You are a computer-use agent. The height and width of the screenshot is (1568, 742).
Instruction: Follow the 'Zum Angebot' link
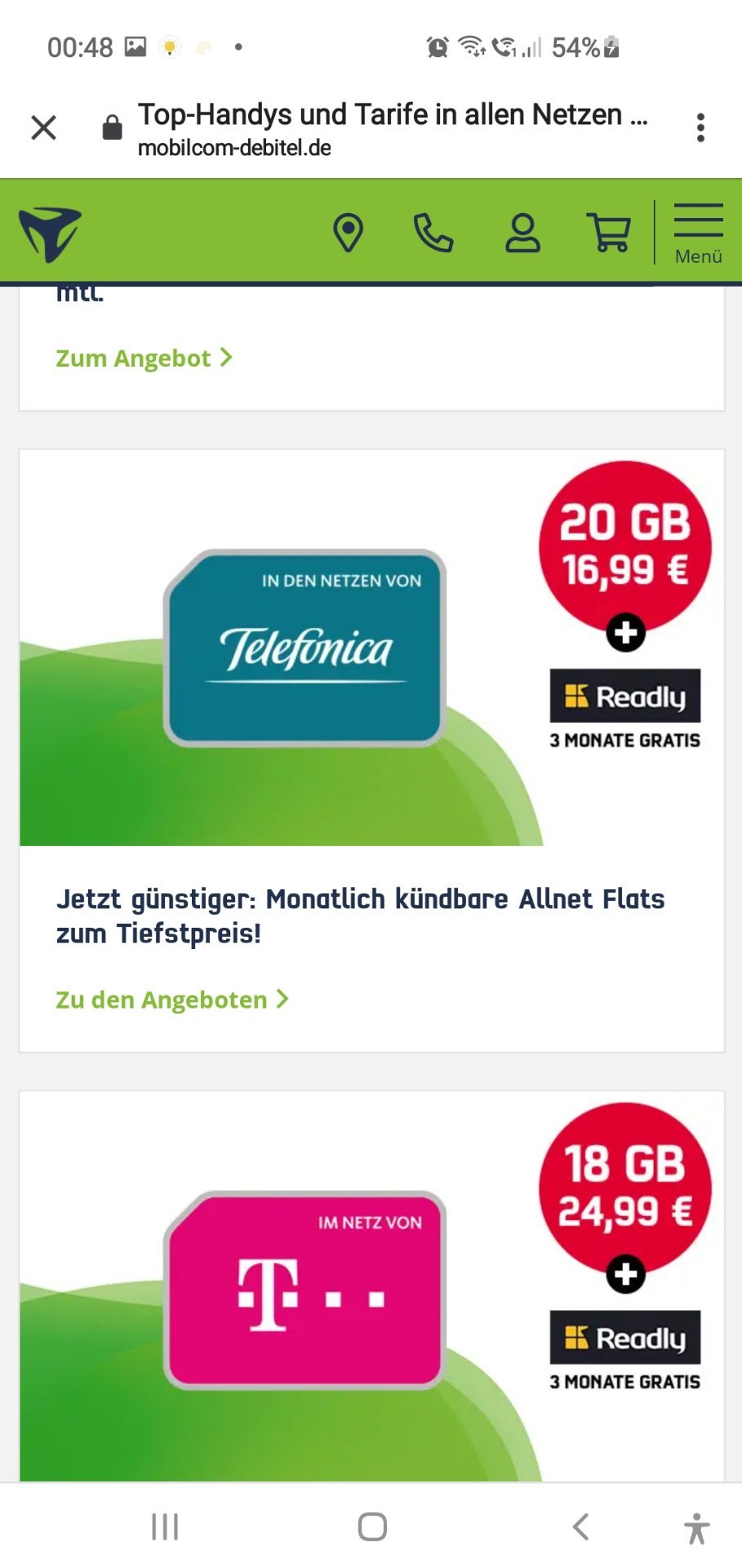[x=144, y=358]
